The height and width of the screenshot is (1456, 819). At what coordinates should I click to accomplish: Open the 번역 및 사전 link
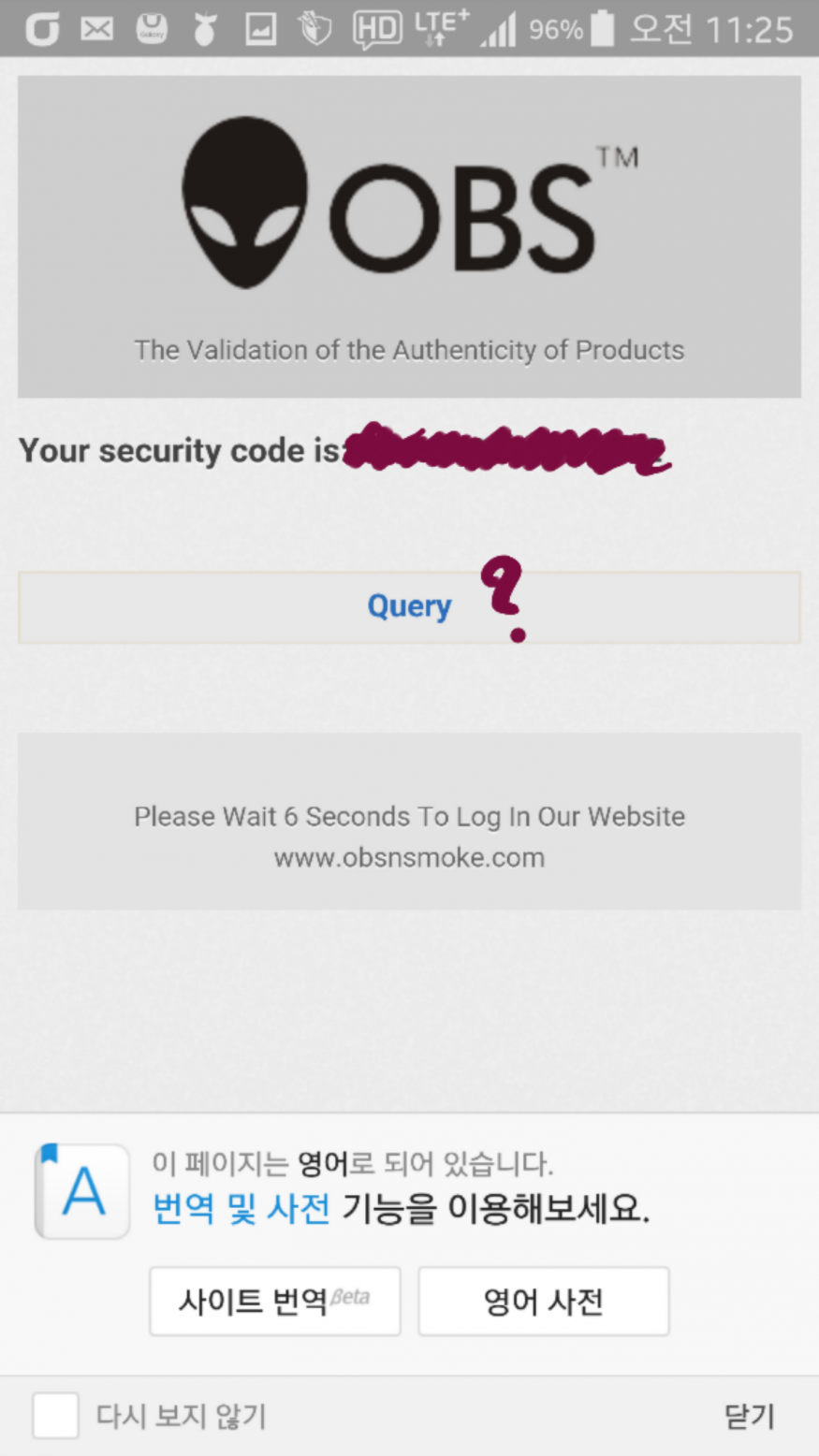tap(241, 1209)
